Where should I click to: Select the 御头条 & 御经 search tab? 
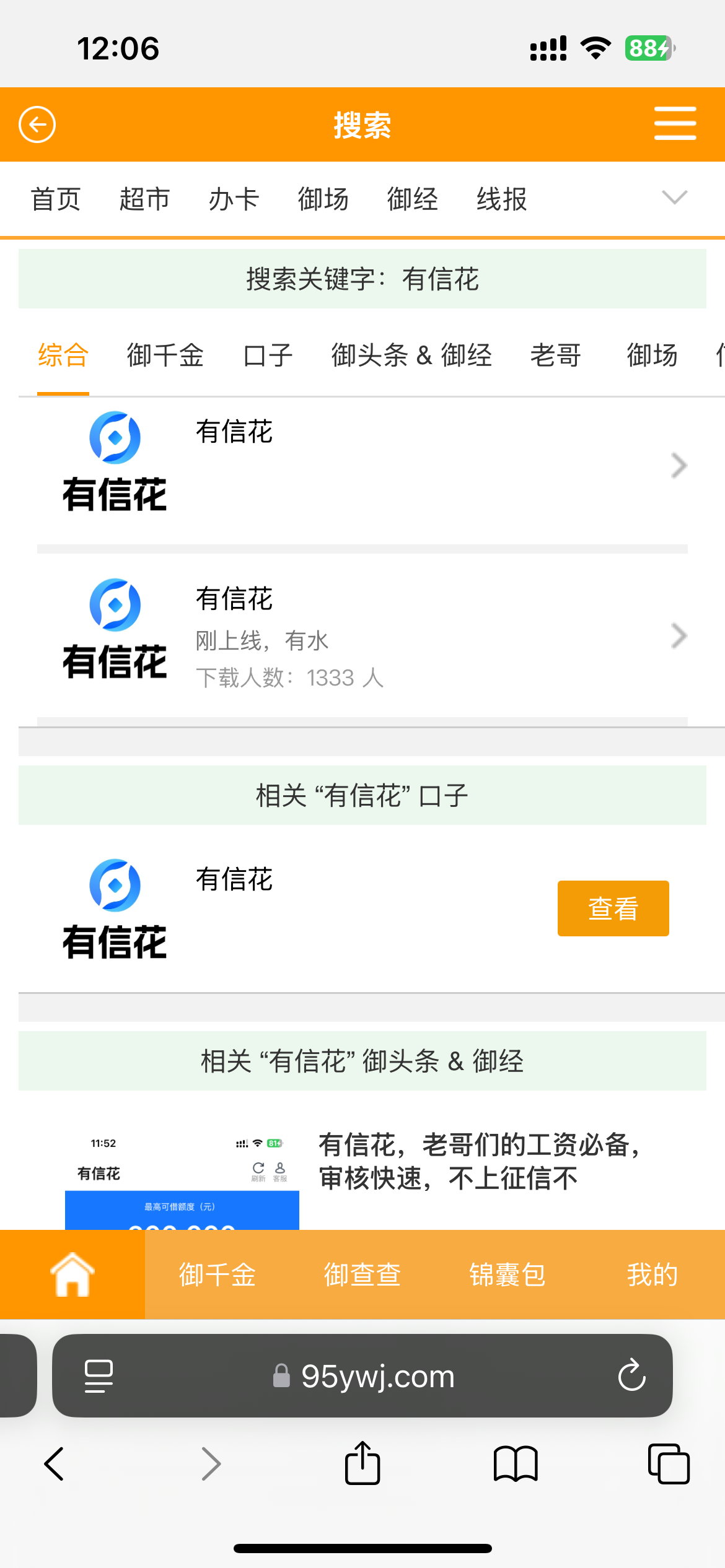(411, 355)
